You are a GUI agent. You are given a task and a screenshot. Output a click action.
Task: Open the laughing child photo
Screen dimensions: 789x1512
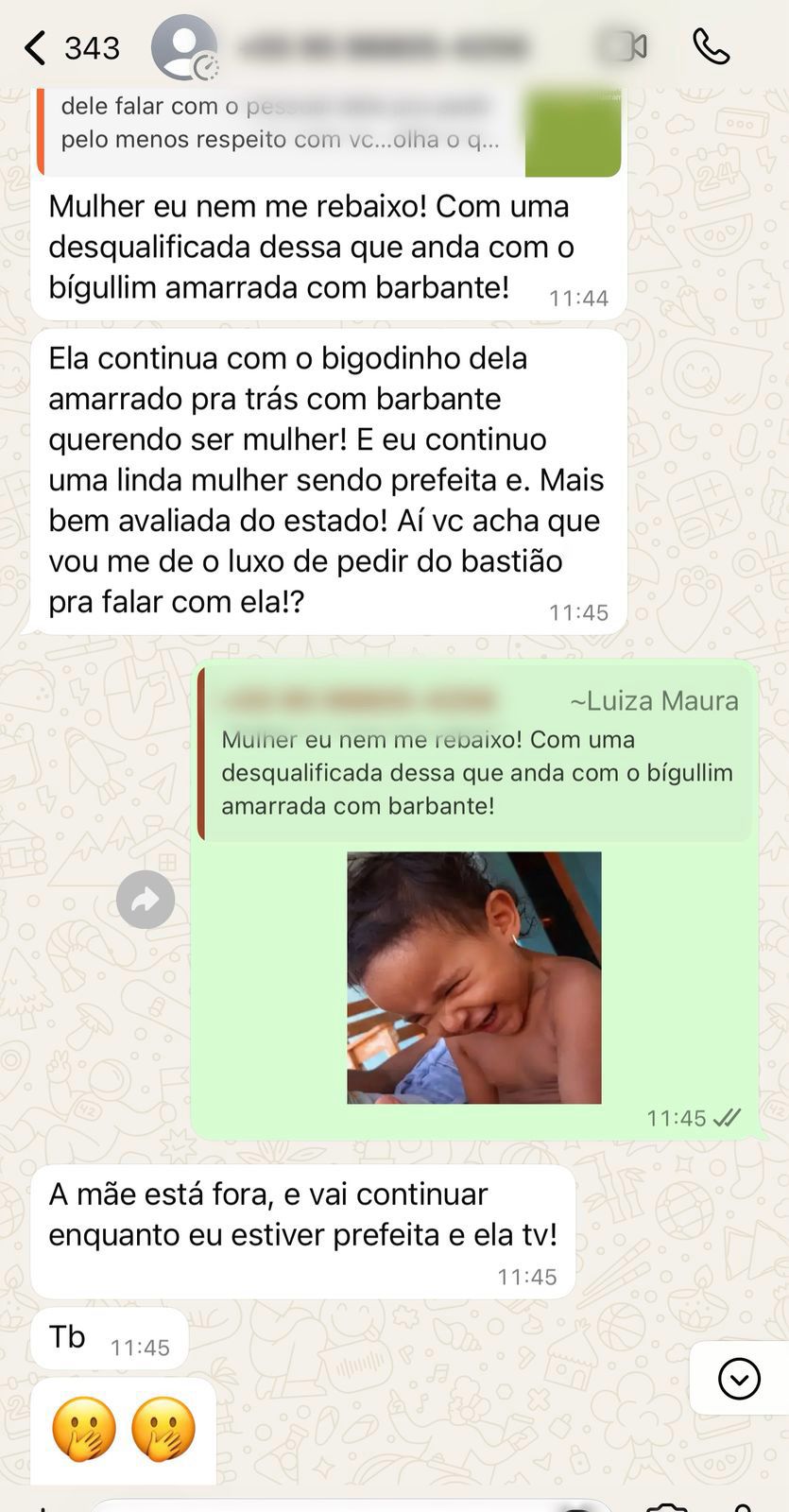[473, 977]
